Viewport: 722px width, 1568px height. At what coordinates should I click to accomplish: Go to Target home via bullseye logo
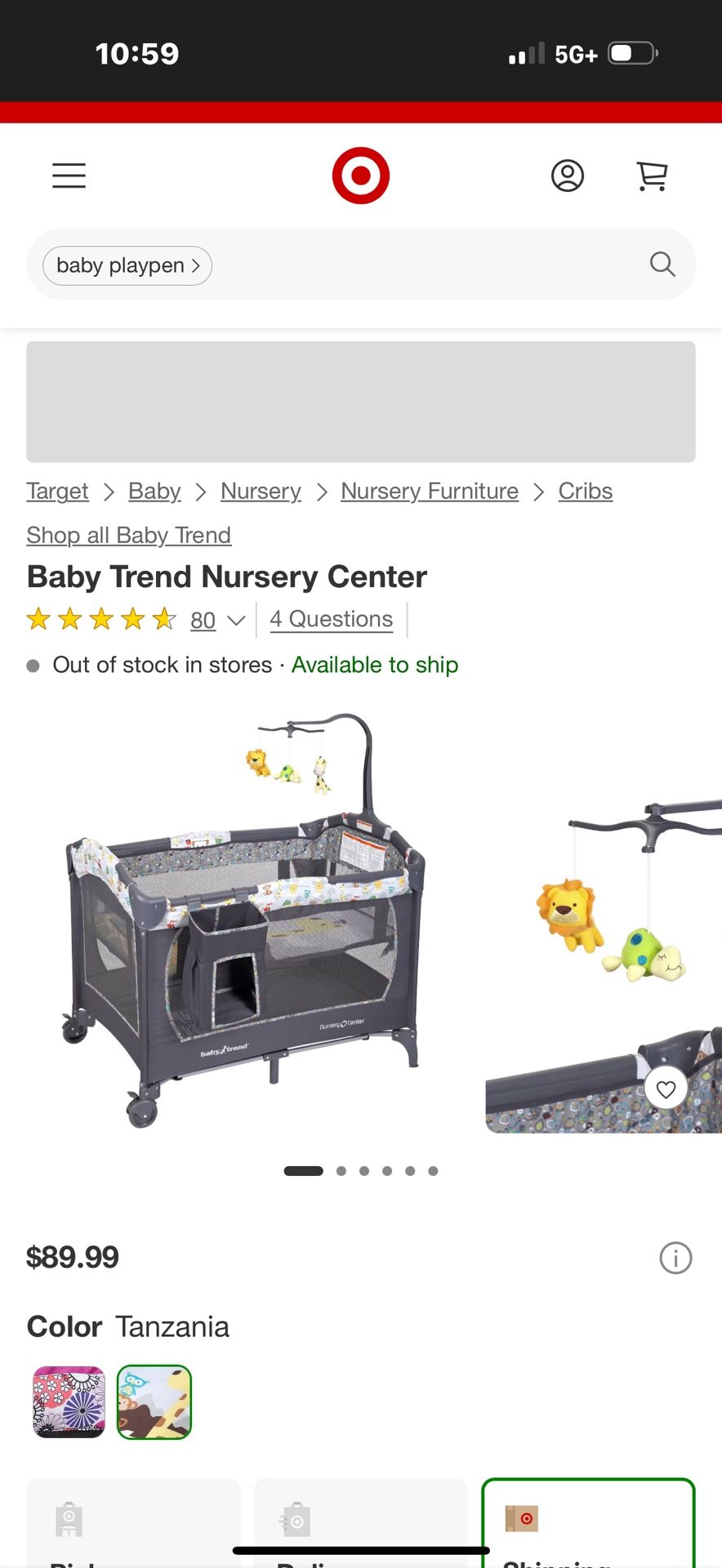pos(360,176)
